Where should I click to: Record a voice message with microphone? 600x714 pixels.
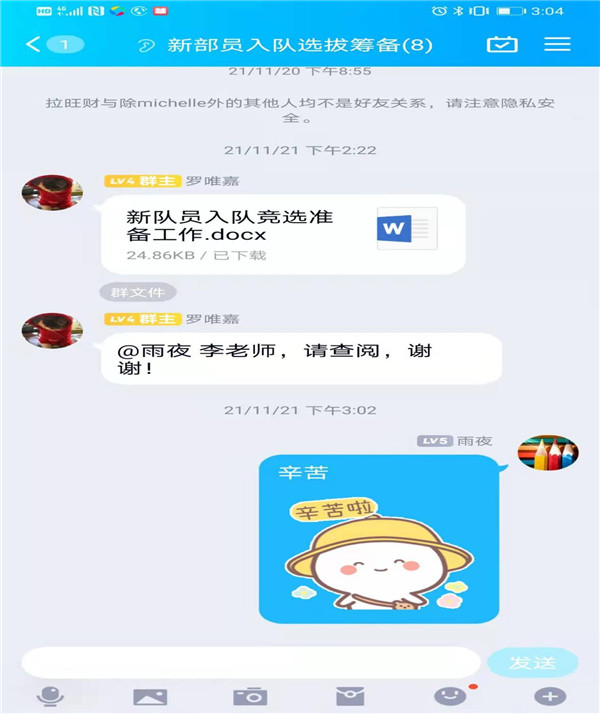tap(47, 696)
